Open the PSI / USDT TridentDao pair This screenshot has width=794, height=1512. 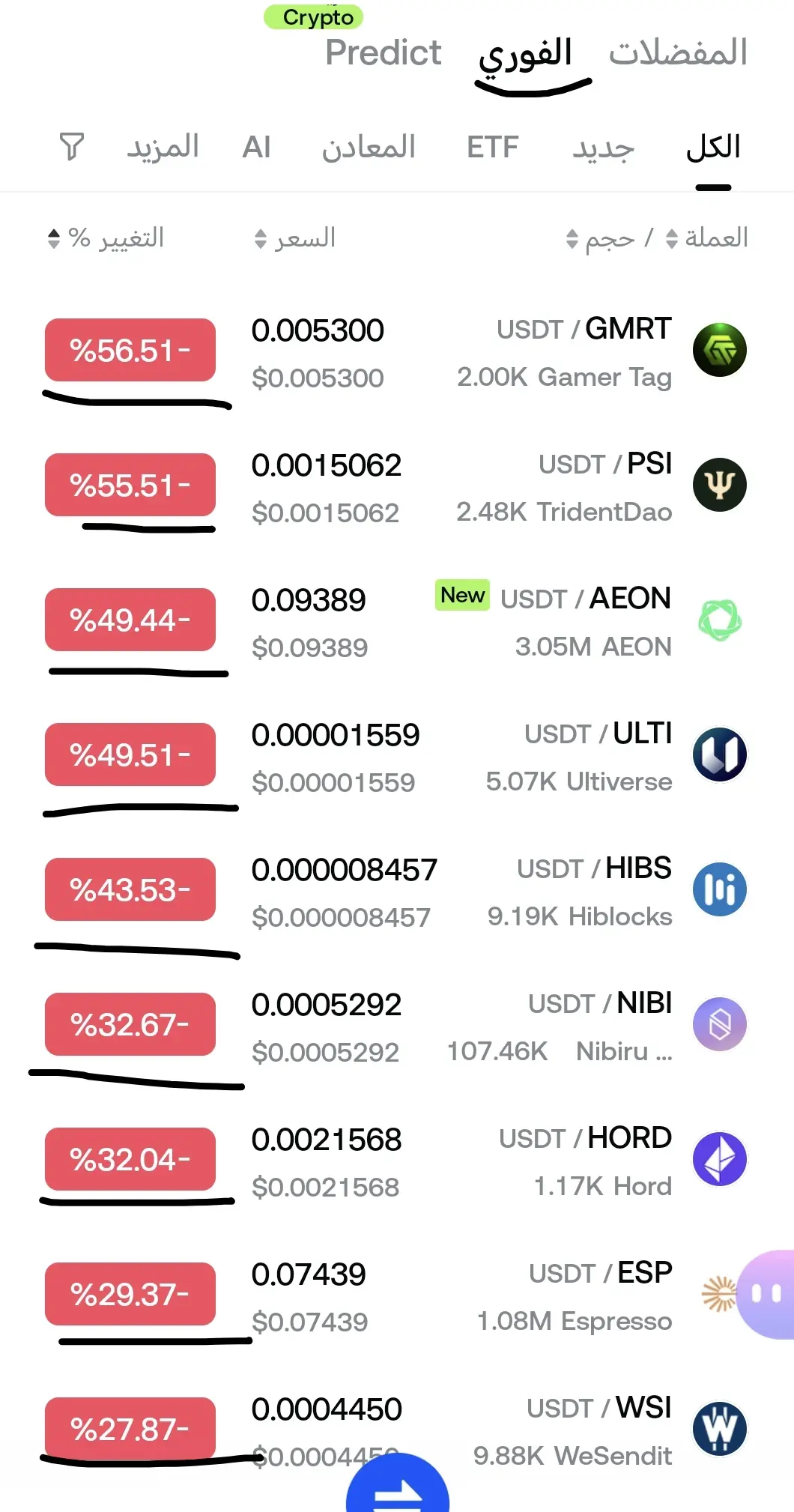tap(397, 486)
